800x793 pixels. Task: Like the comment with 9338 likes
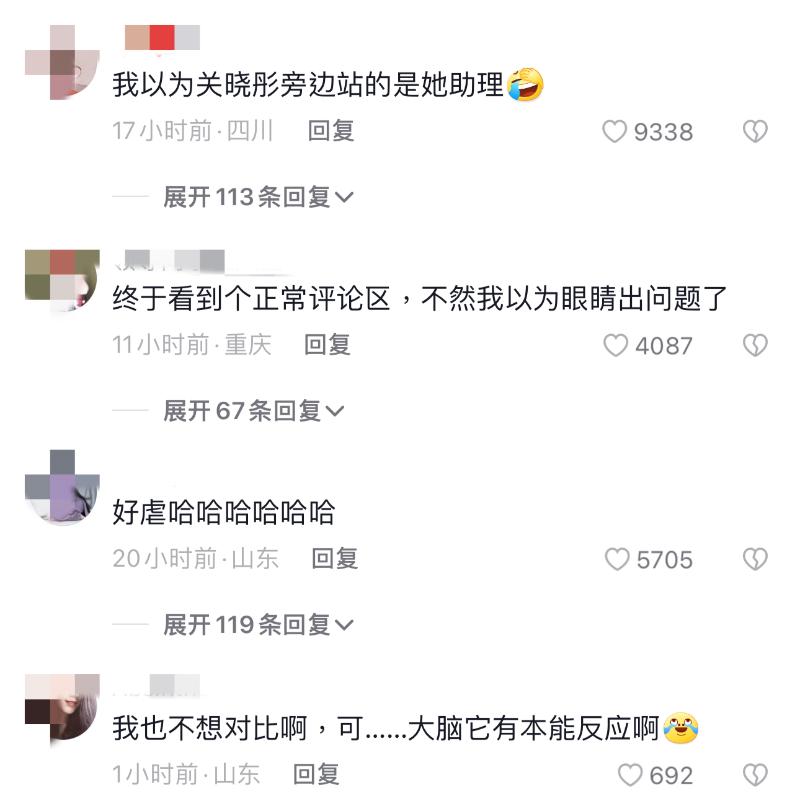pyautogui.click(x=614, y=131)
